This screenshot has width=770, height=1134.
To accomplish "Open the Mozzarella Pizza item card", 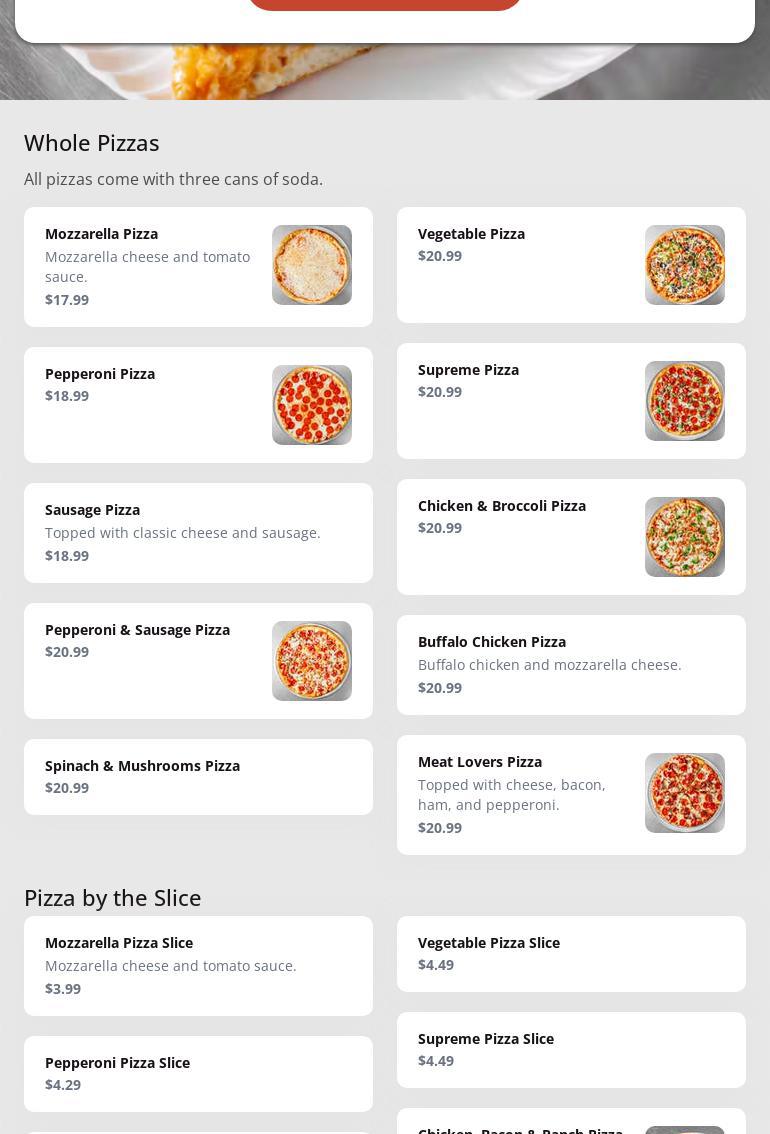I will [198, 266].
